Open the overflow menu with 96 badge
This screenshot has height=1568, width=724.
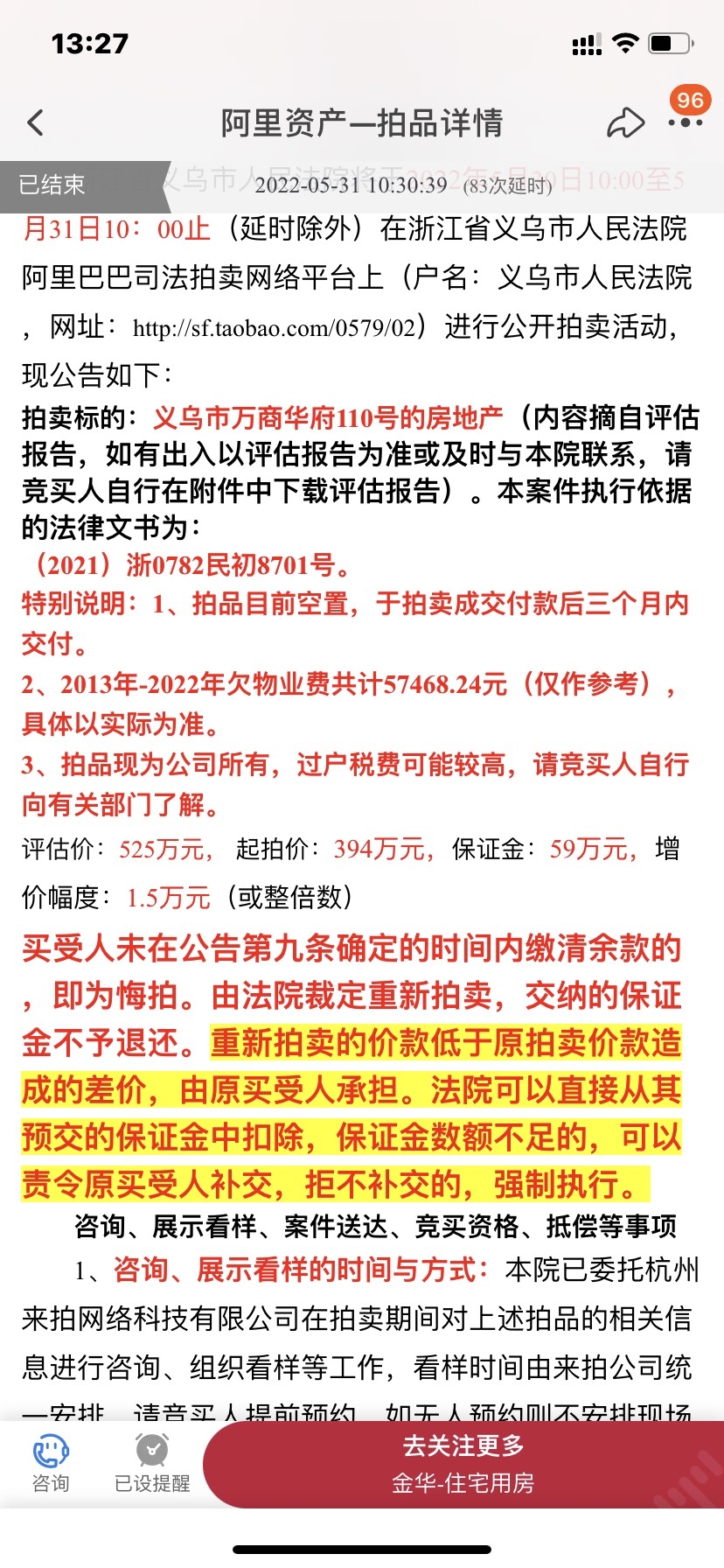pos(685,122)
